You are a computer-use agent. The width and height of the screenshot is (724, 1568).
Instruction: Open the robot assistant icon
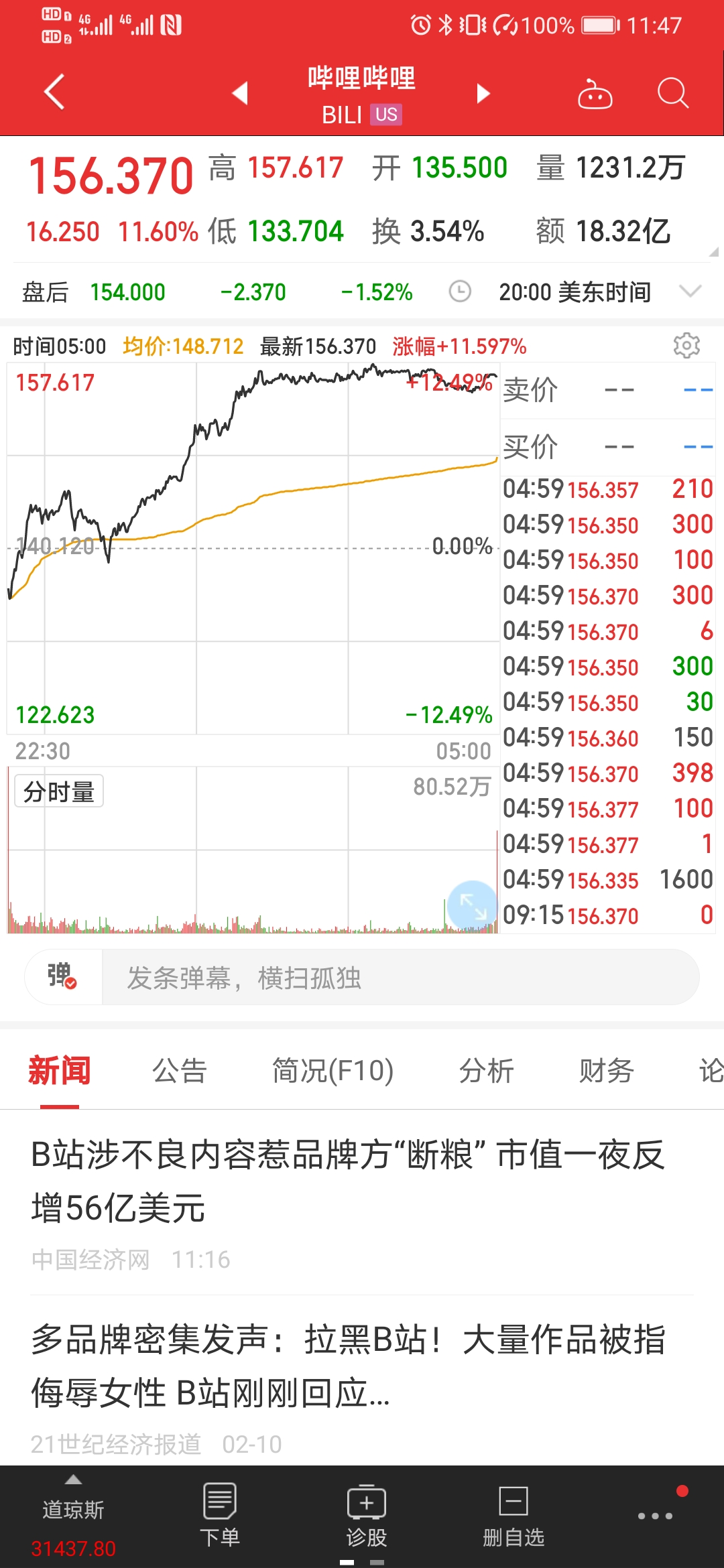point(595,94)
